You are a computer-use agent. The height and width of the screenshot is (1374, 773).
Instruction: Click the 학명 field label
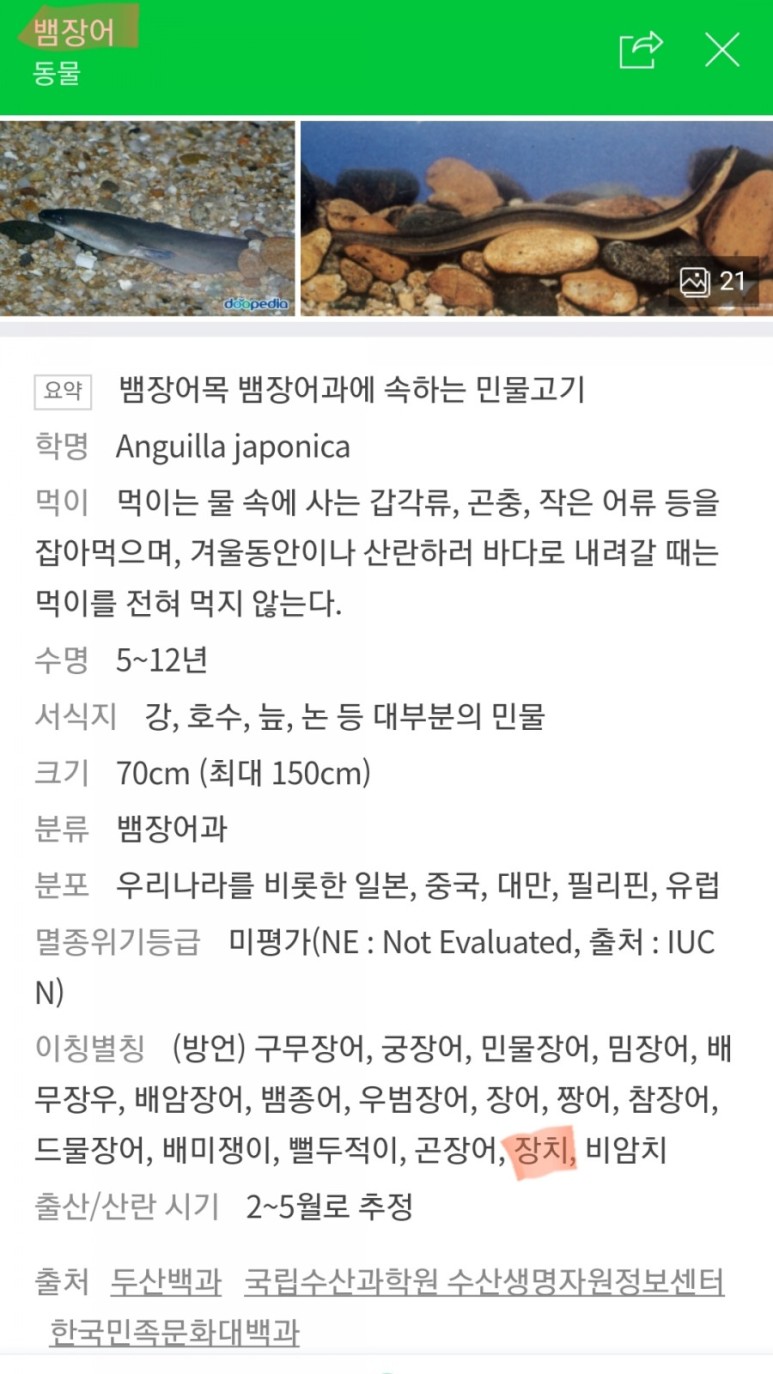pos(62,446)
